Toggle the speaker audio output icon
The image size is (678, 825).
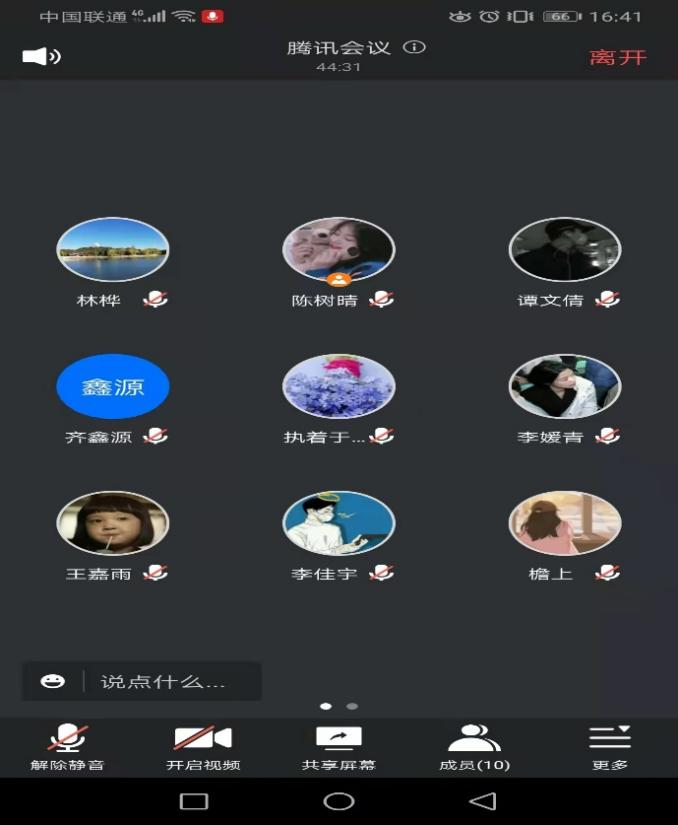click(41, 57)
